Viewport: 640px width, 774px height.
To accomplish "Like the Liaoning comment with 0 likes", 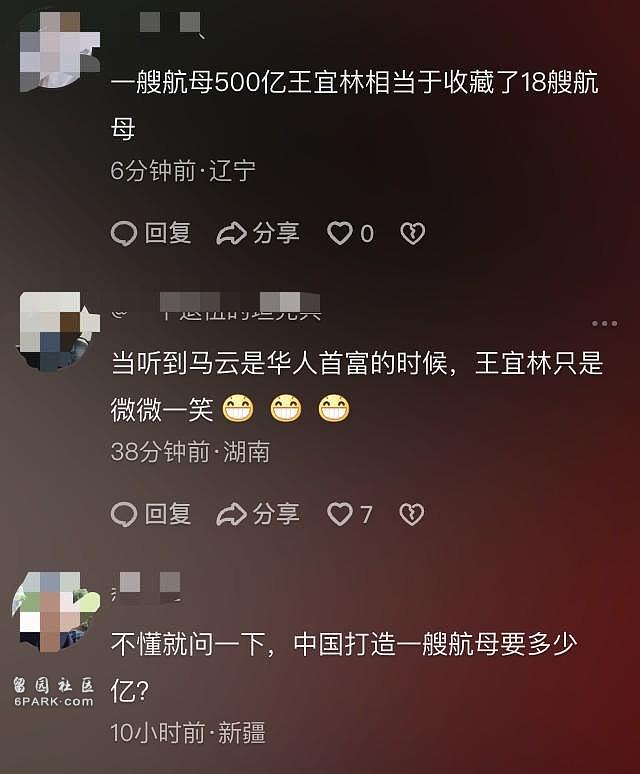I will pos(341,233).
